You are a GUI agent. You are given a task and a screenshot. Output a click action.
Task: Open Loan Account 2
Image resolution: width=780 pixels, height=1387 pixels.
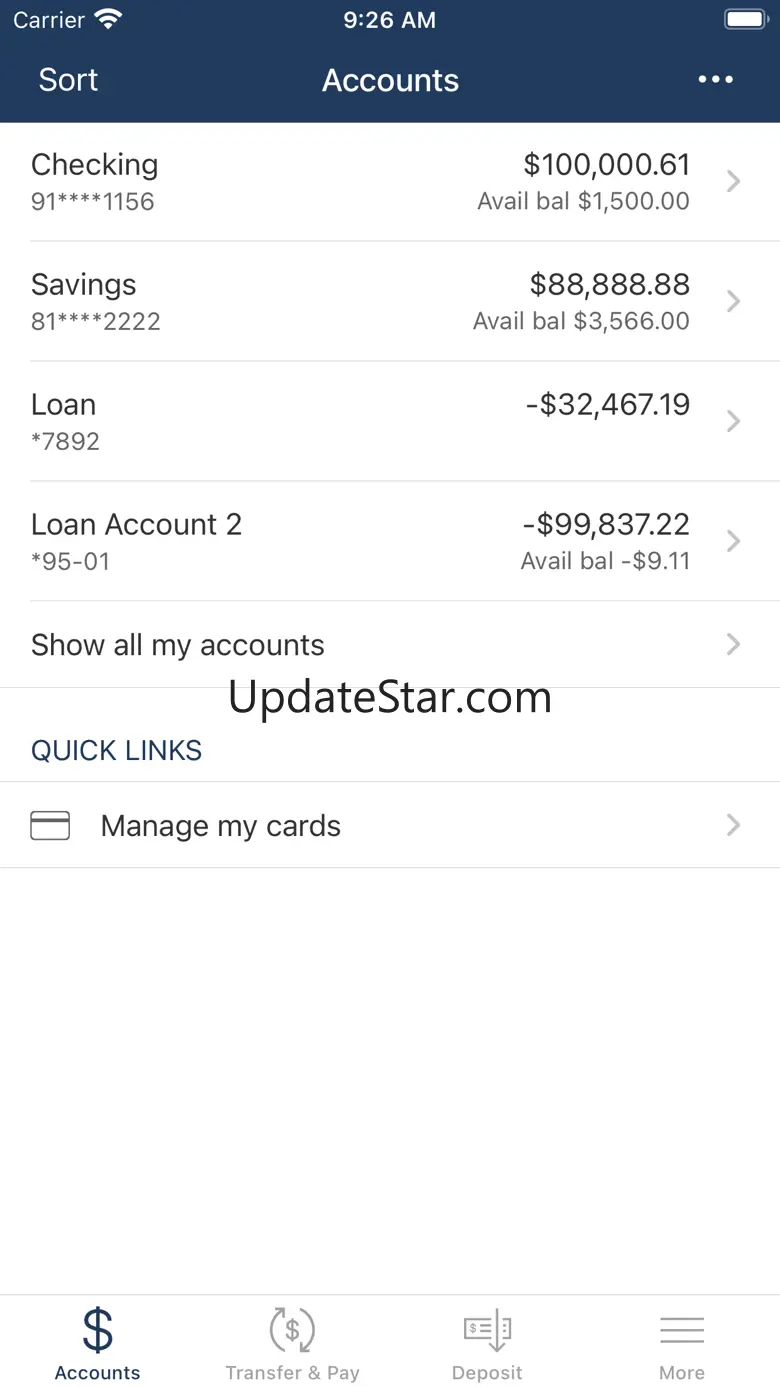[390, 541]
